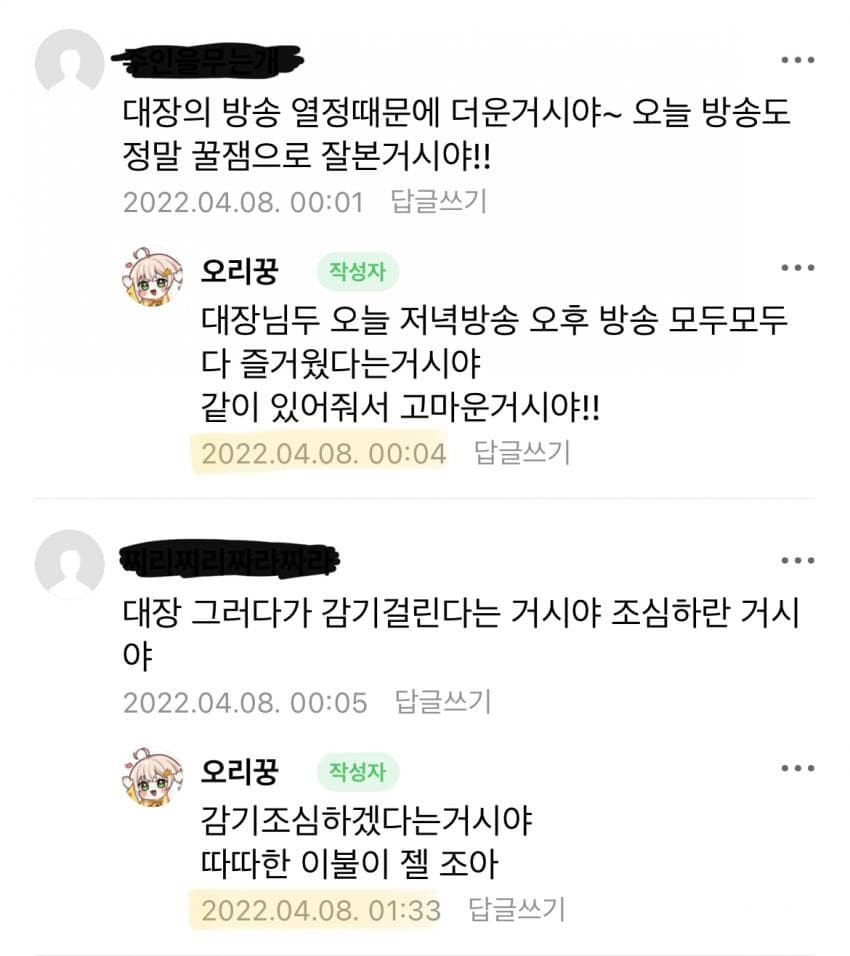View avatar of the 감기걸린다는 commenter
This screenshot has width=850, height=956.
69,564
